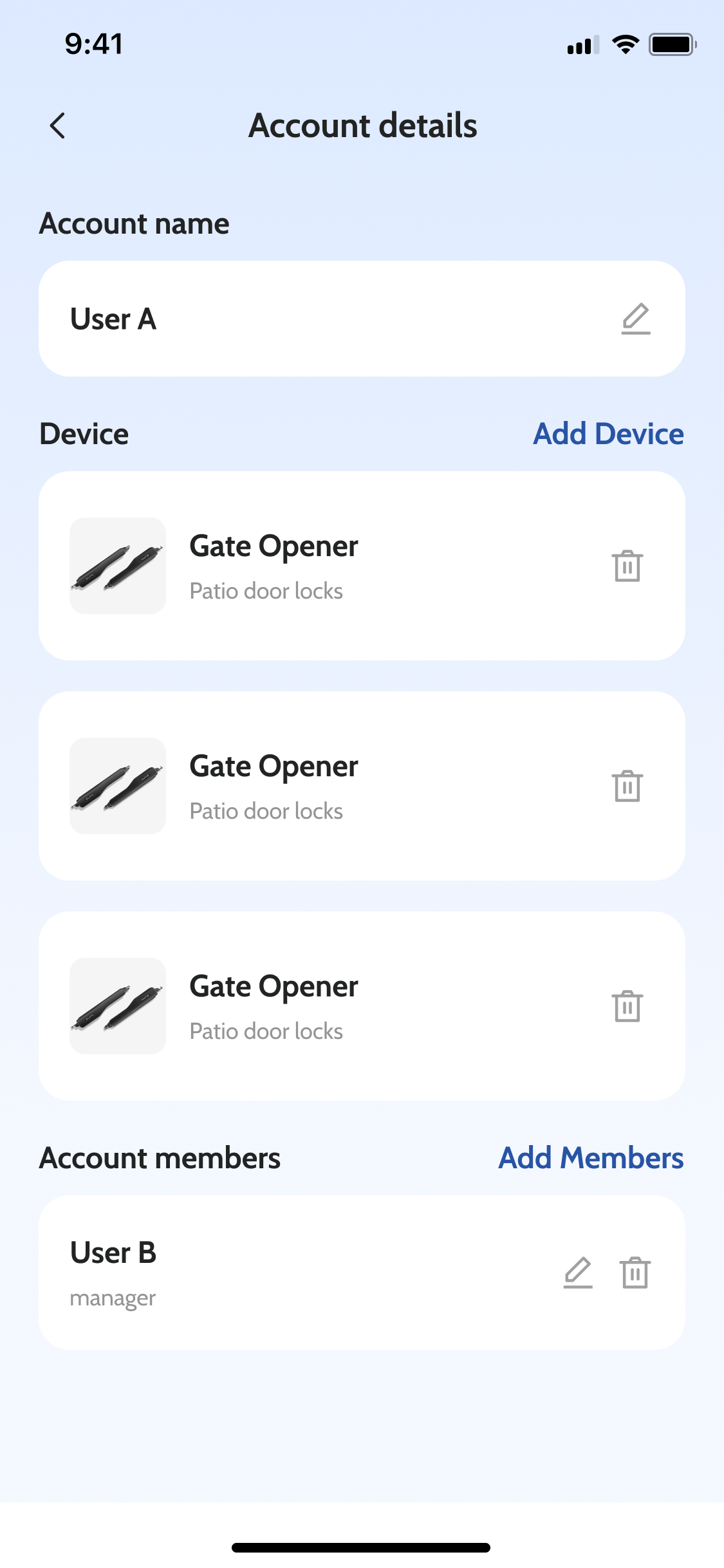Tap Add Device link

608,434
